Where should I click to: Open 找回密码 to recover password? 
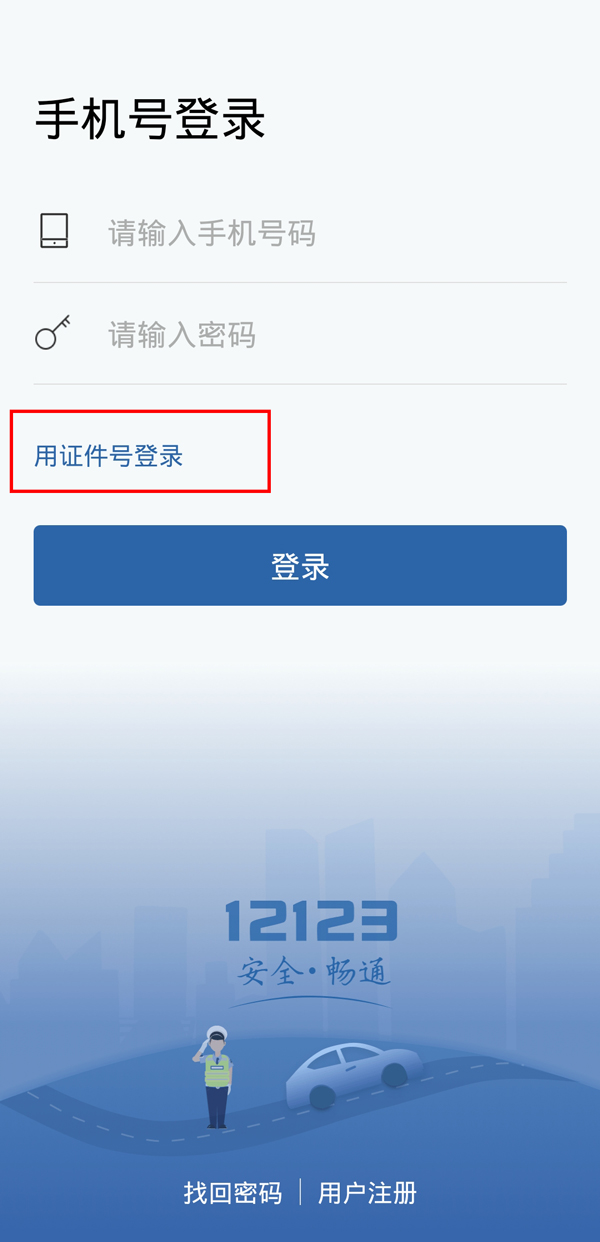(233, 1192)
